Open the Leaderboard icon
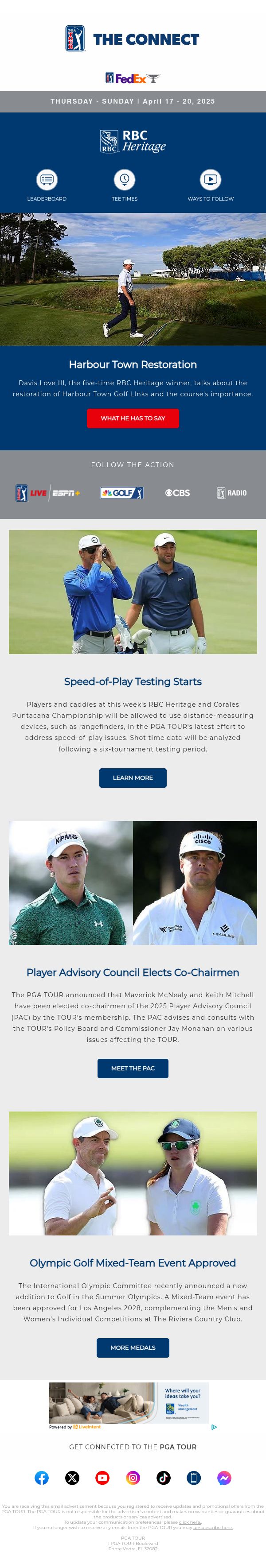The width and height of the screenshot is (266, 1568). click(47, 180)
